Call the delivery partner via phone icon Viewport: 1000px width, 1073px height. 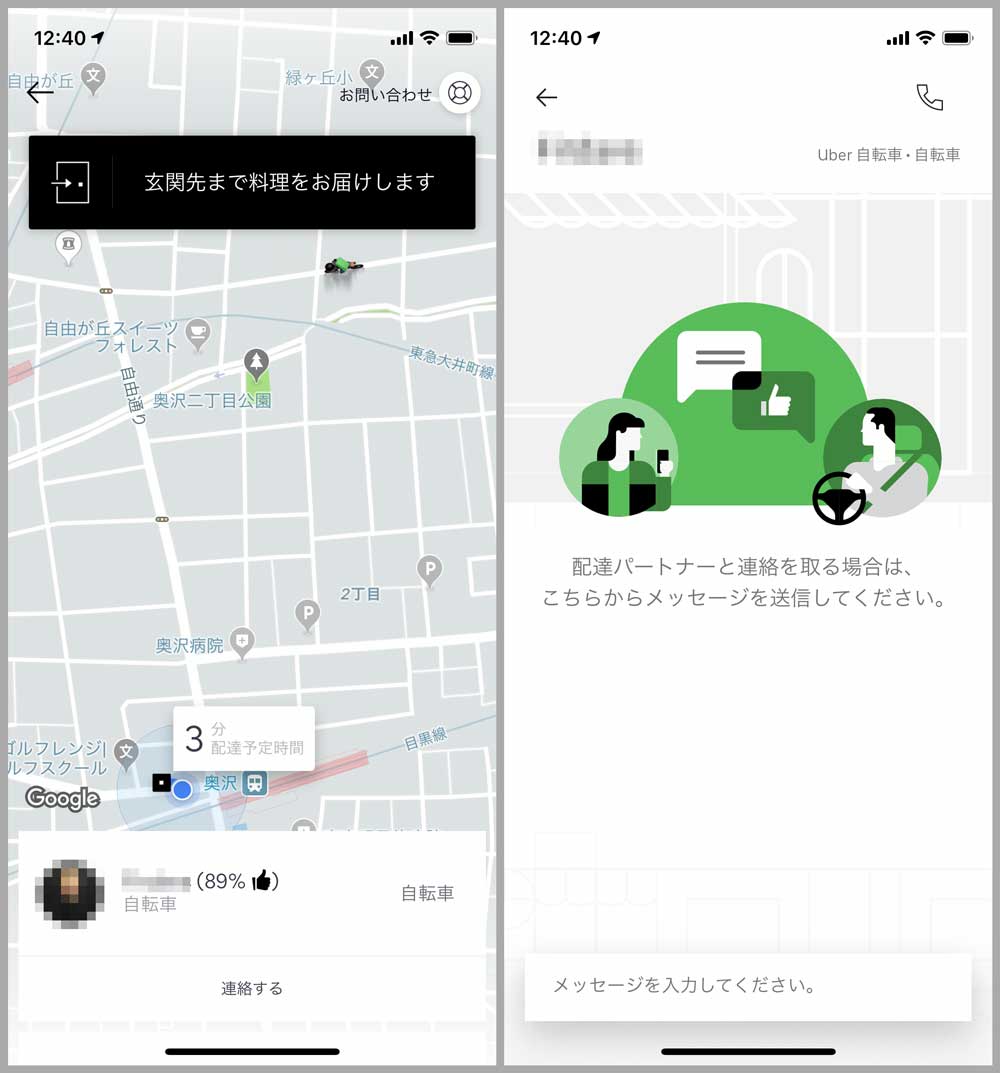[x=929, y=97]
